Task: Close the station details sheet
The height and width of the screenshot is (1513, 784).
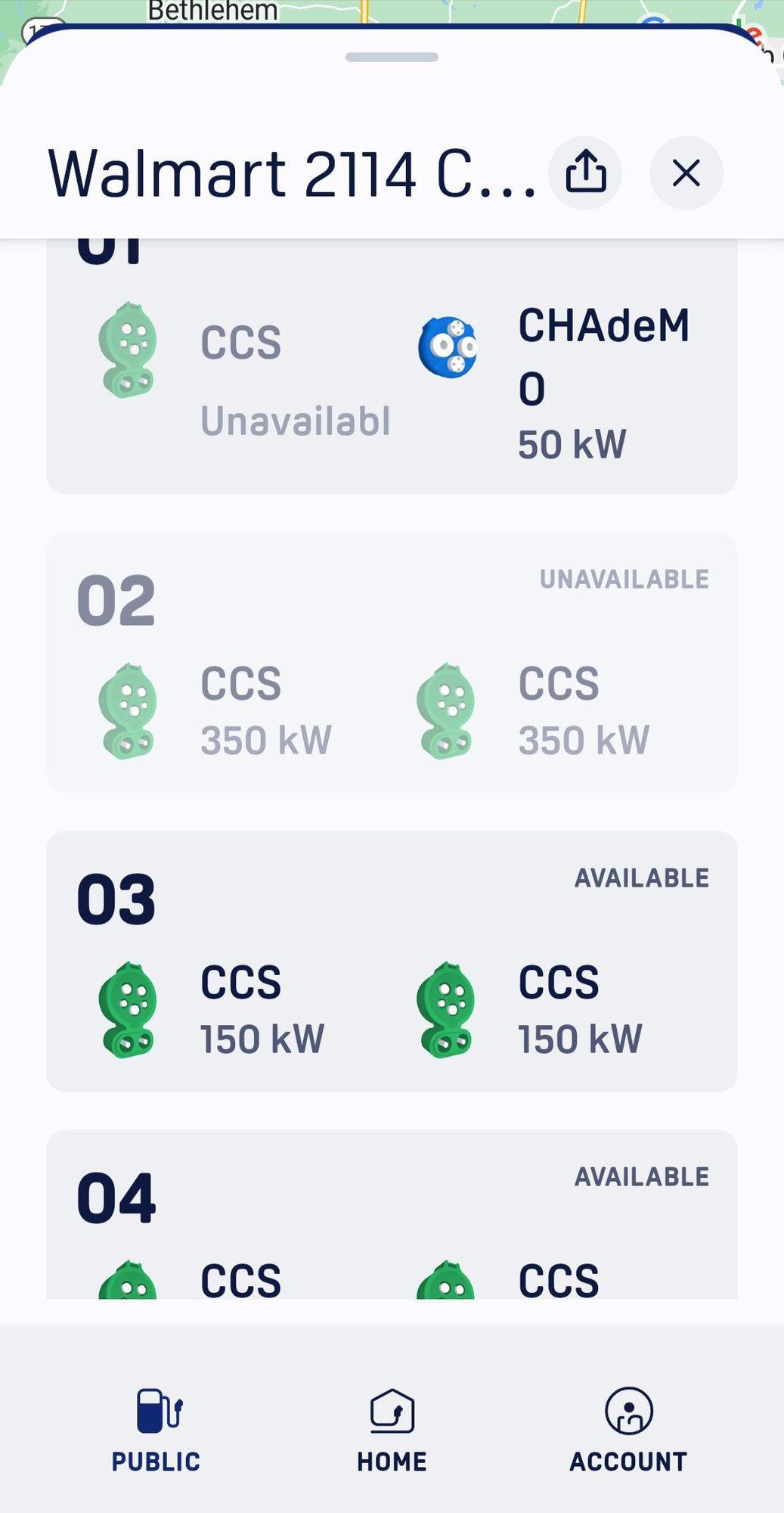Action: point(686,173)
